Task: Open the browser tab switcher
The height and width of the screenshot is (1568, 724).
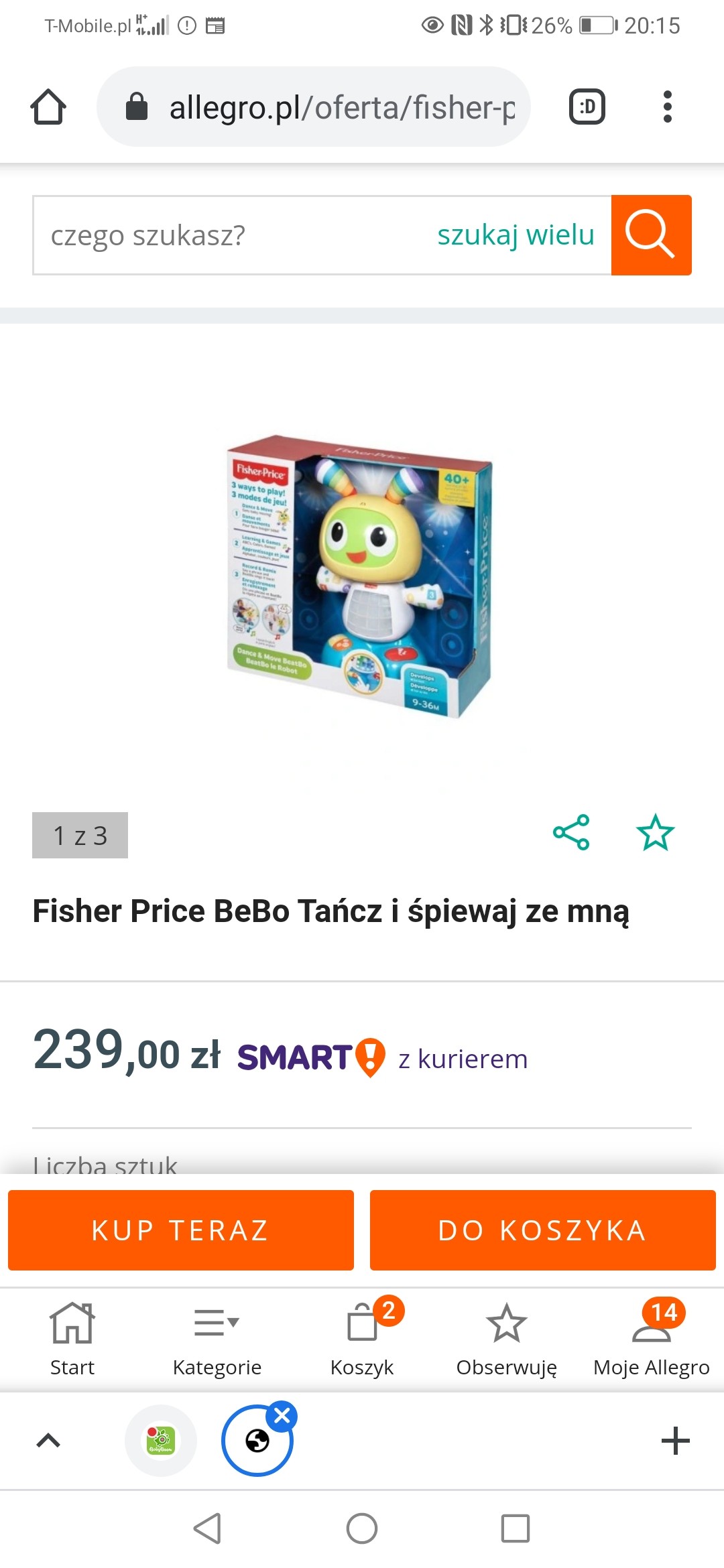Action: click(587, 107)
